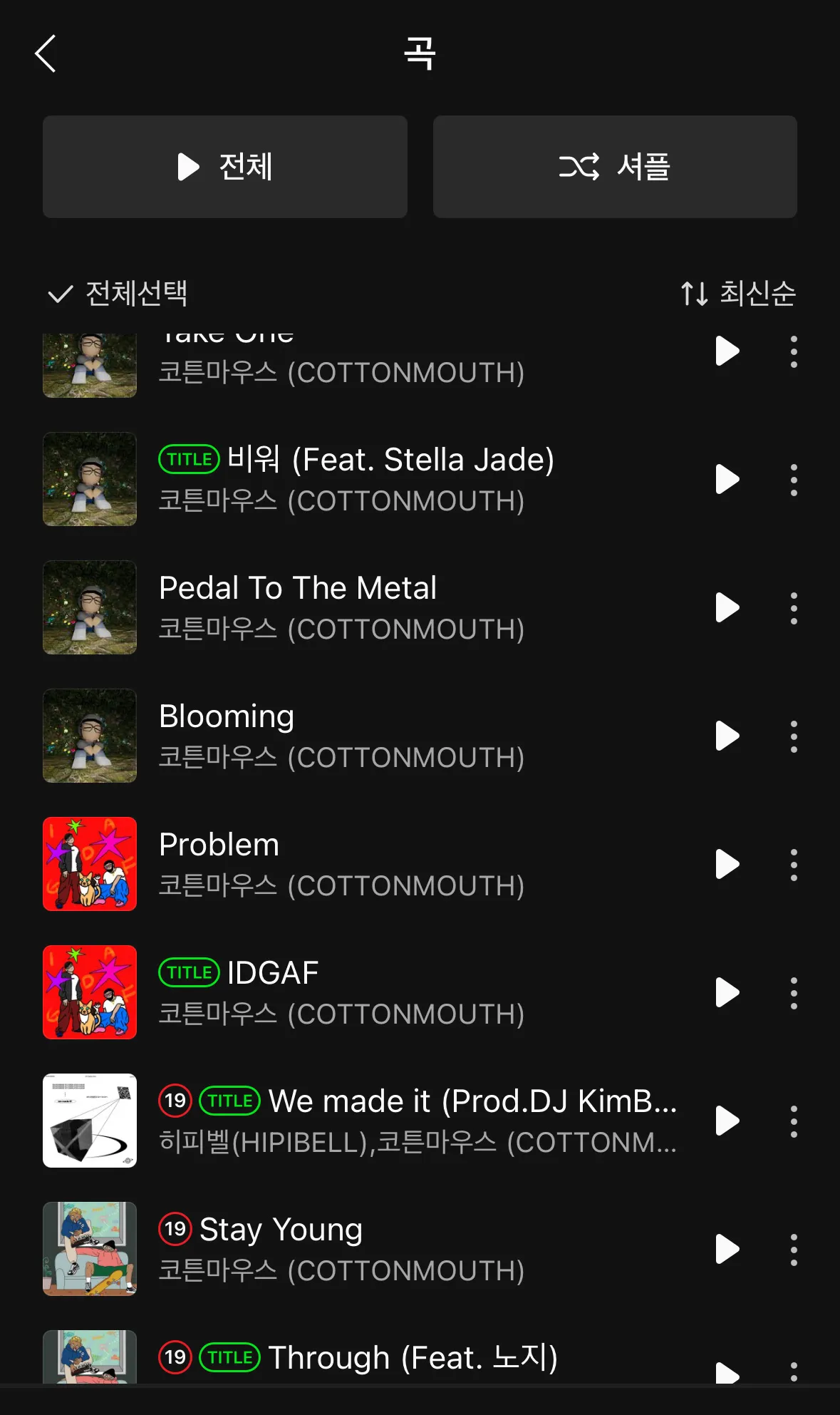Open more options for Pedal To The Metal
This screenshot has width=840, height=1415.
point(794,608)
